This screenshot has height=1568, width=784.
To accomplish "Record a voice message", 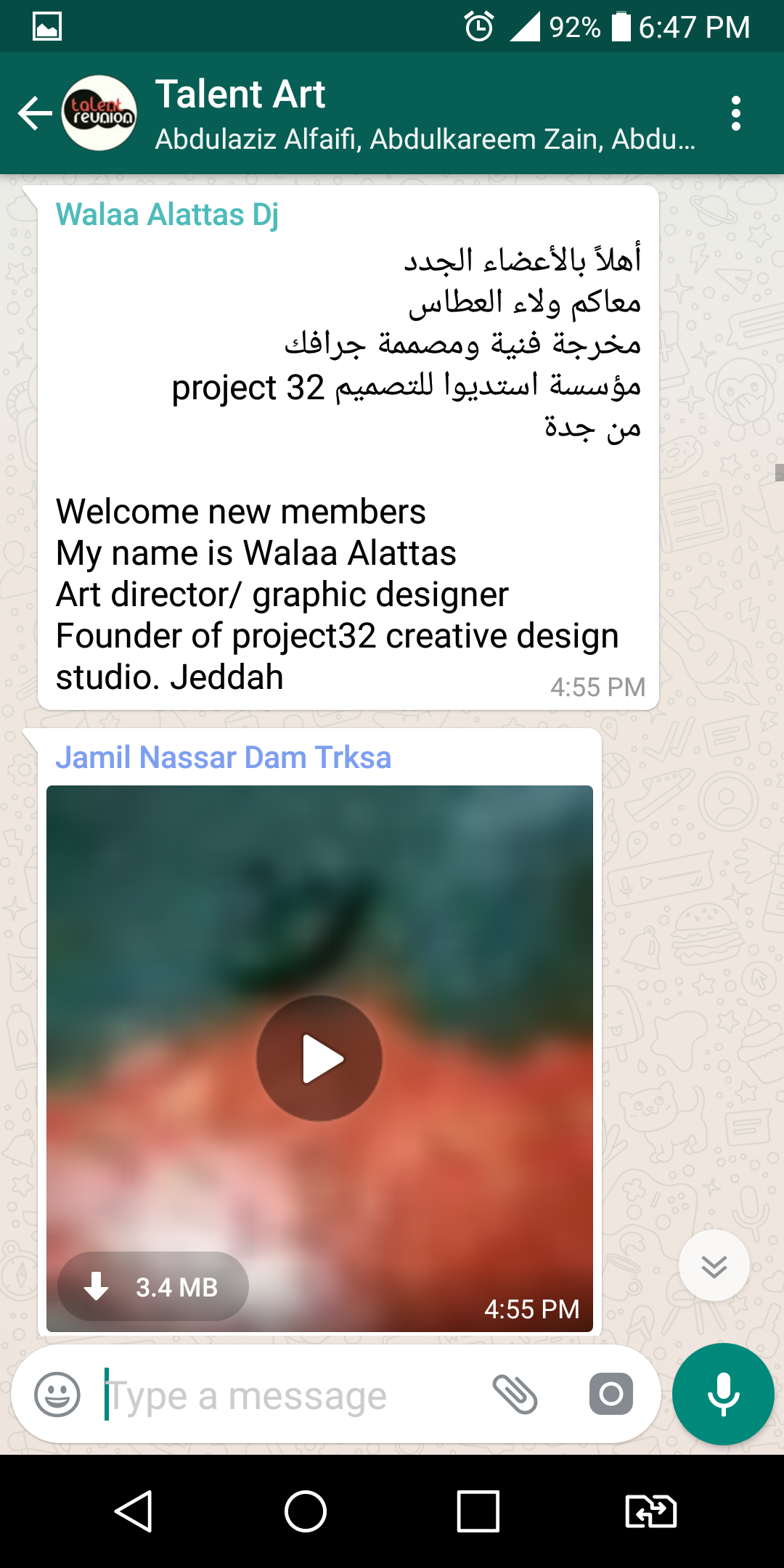I will coord(723,1395).
